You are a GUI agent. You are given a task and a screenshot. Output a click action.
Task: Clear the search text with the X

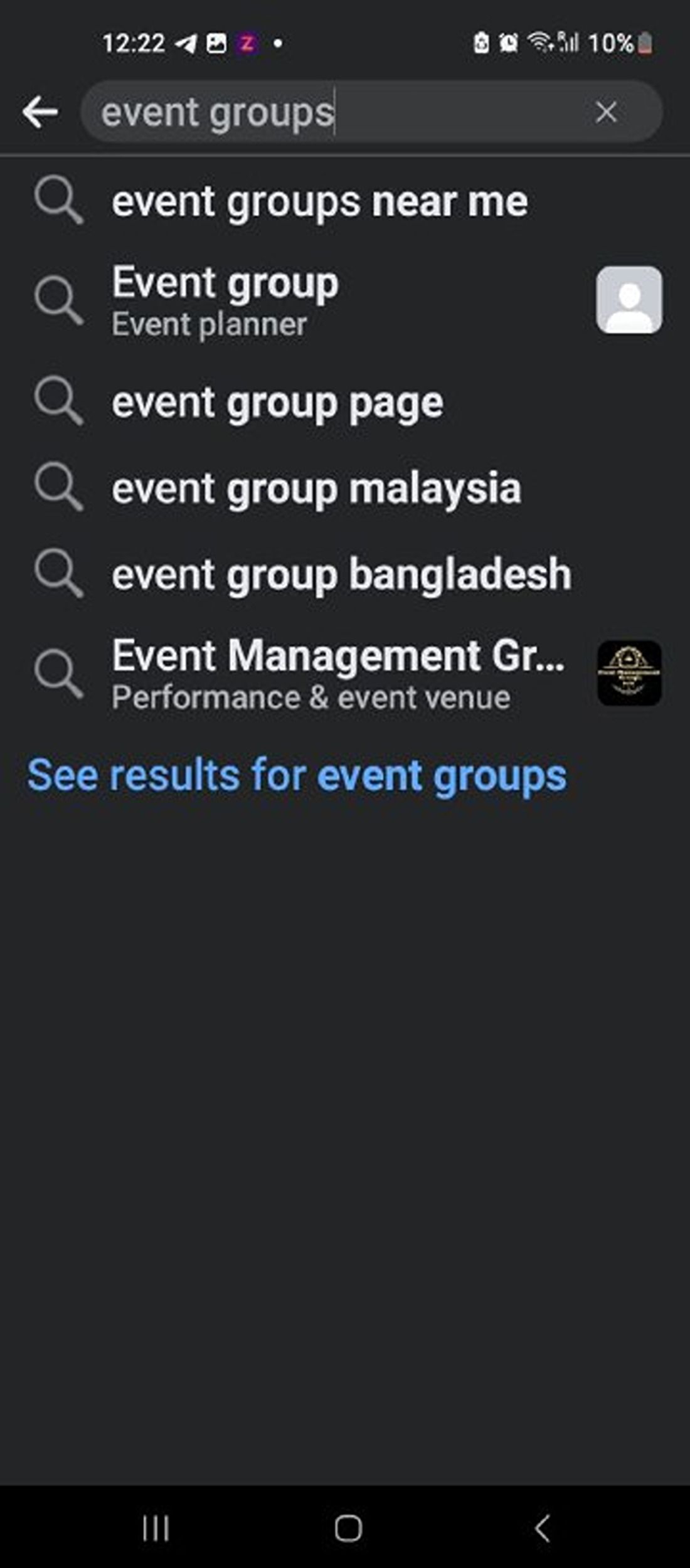point(605,112)
